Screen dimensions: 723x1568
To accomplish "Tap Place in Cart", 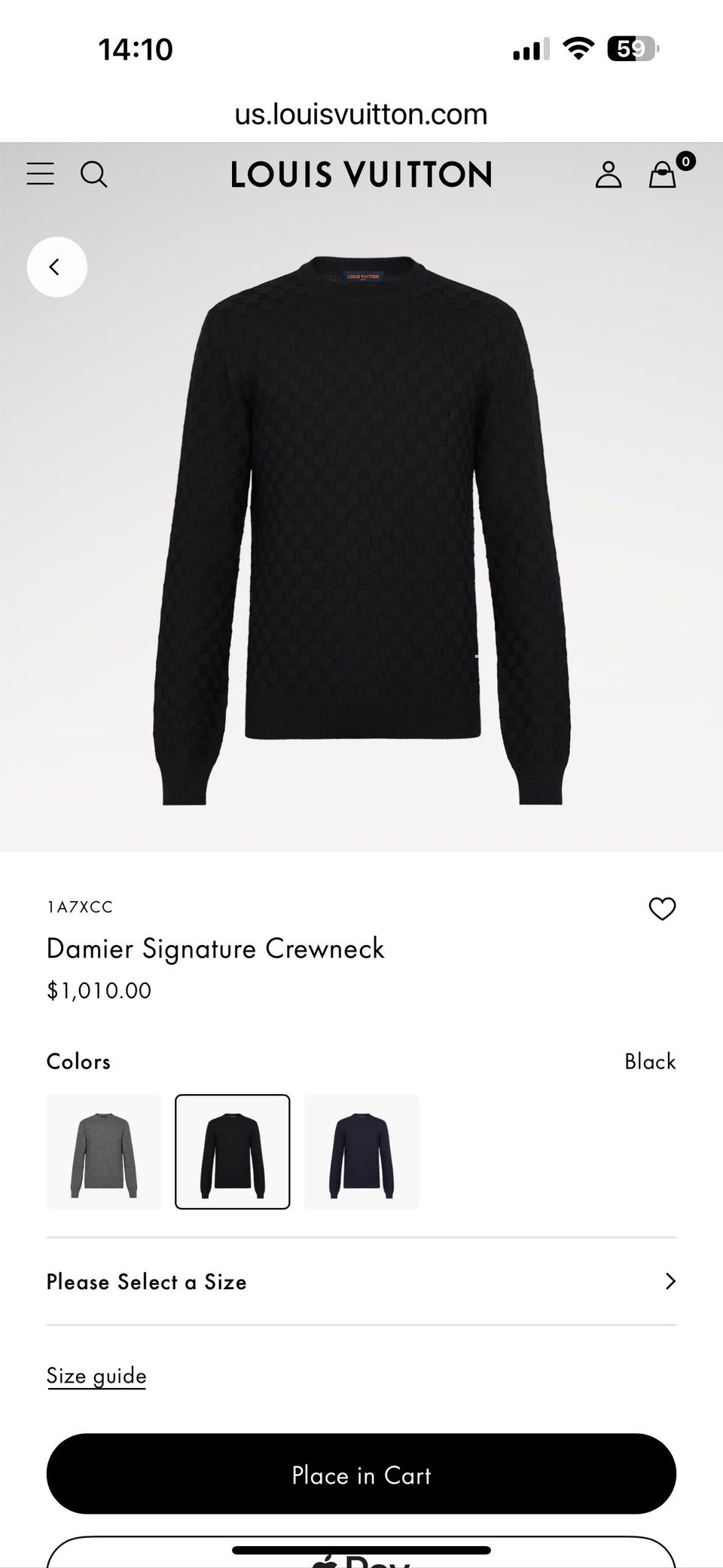I will pos(361,1475).
